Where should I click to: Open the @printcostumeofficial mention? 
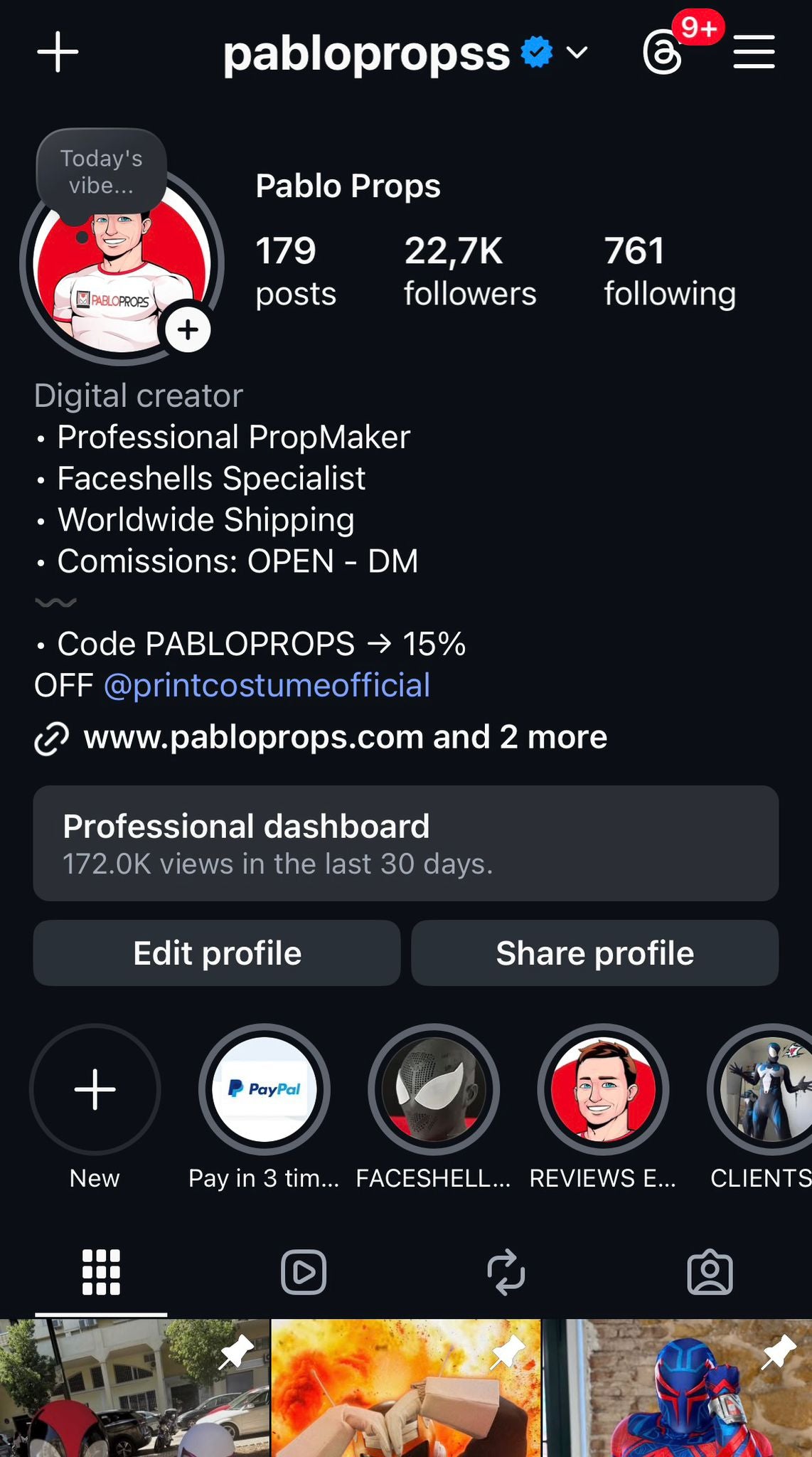pos(267,685)
